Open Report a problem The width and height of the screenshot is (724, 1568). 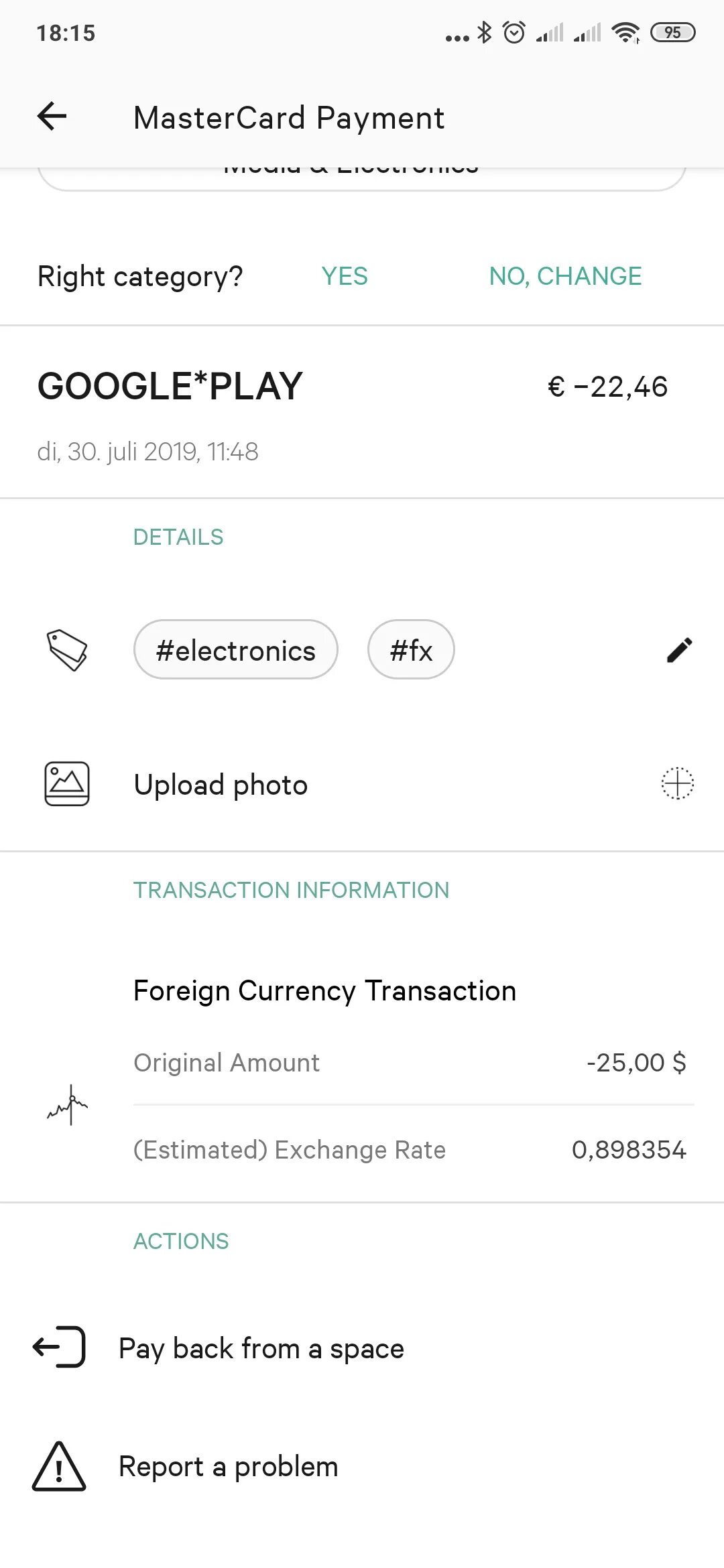228,1466
